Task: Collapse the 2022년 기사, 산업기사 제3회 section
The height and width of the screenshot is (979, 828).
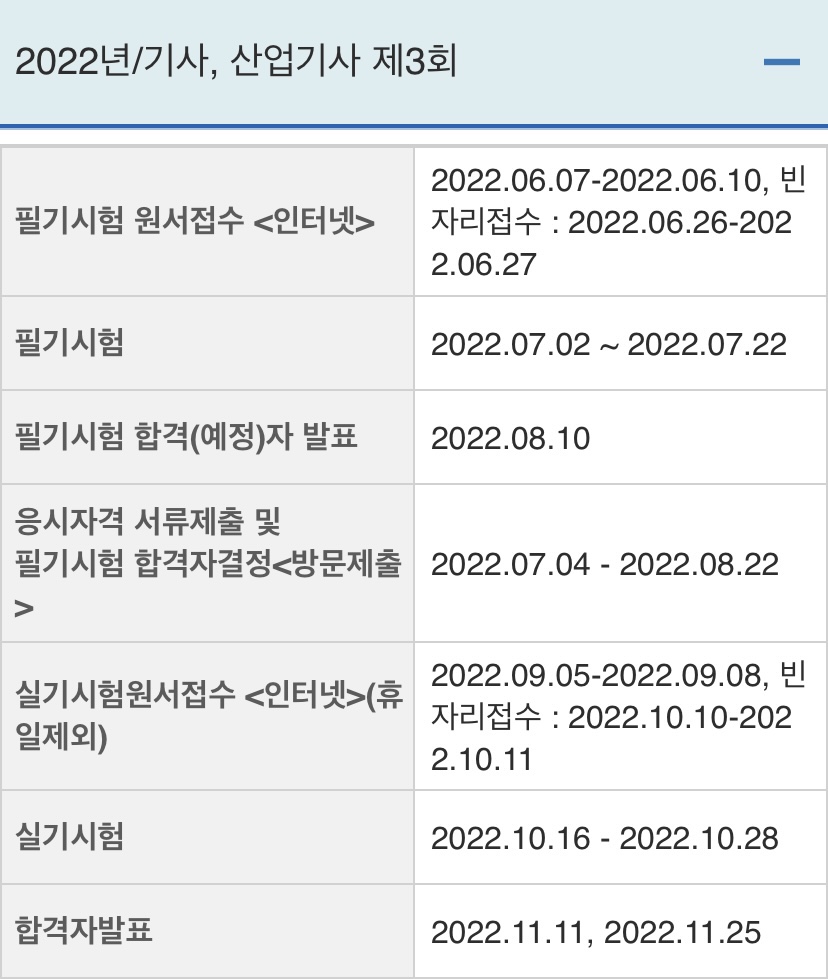Action: pos(781,63)
